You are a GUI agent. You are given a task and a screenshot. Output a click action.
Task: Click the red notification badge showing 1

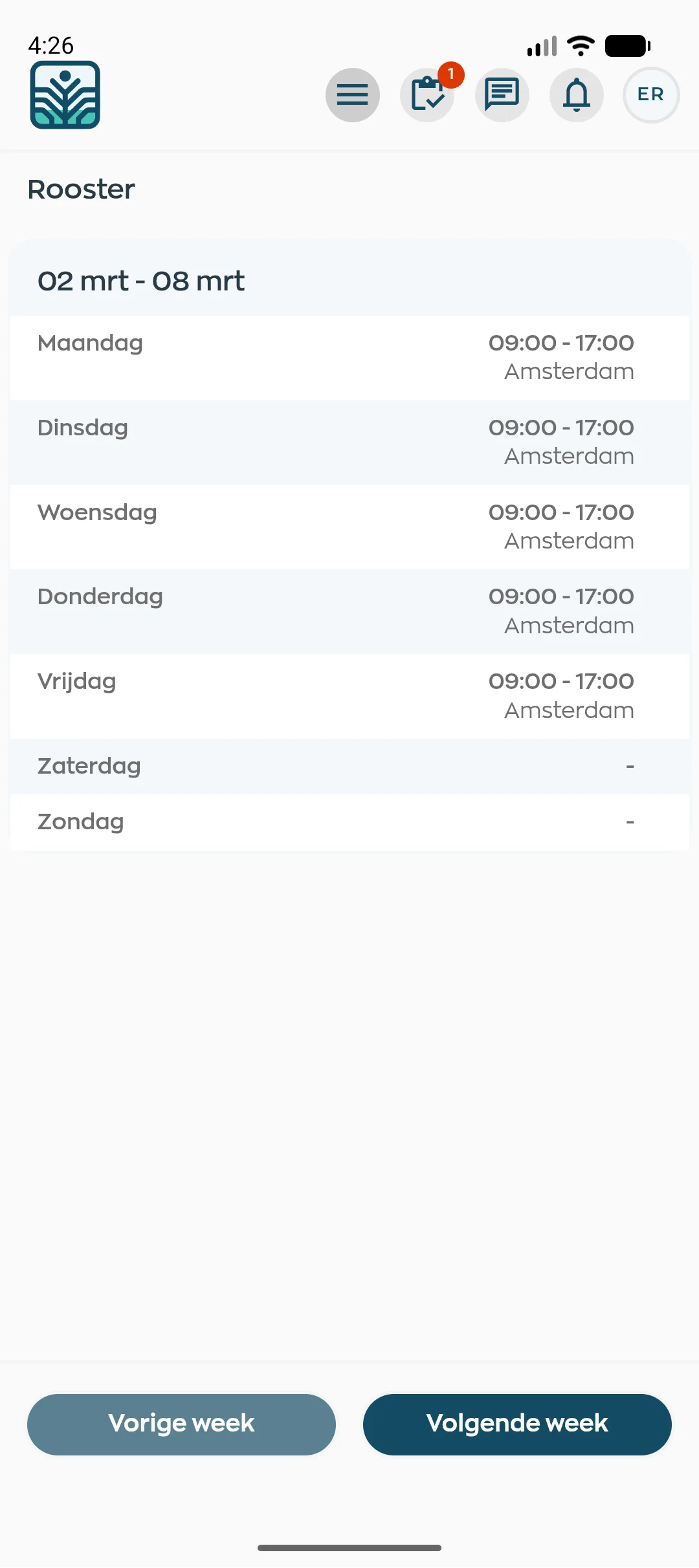450,75
